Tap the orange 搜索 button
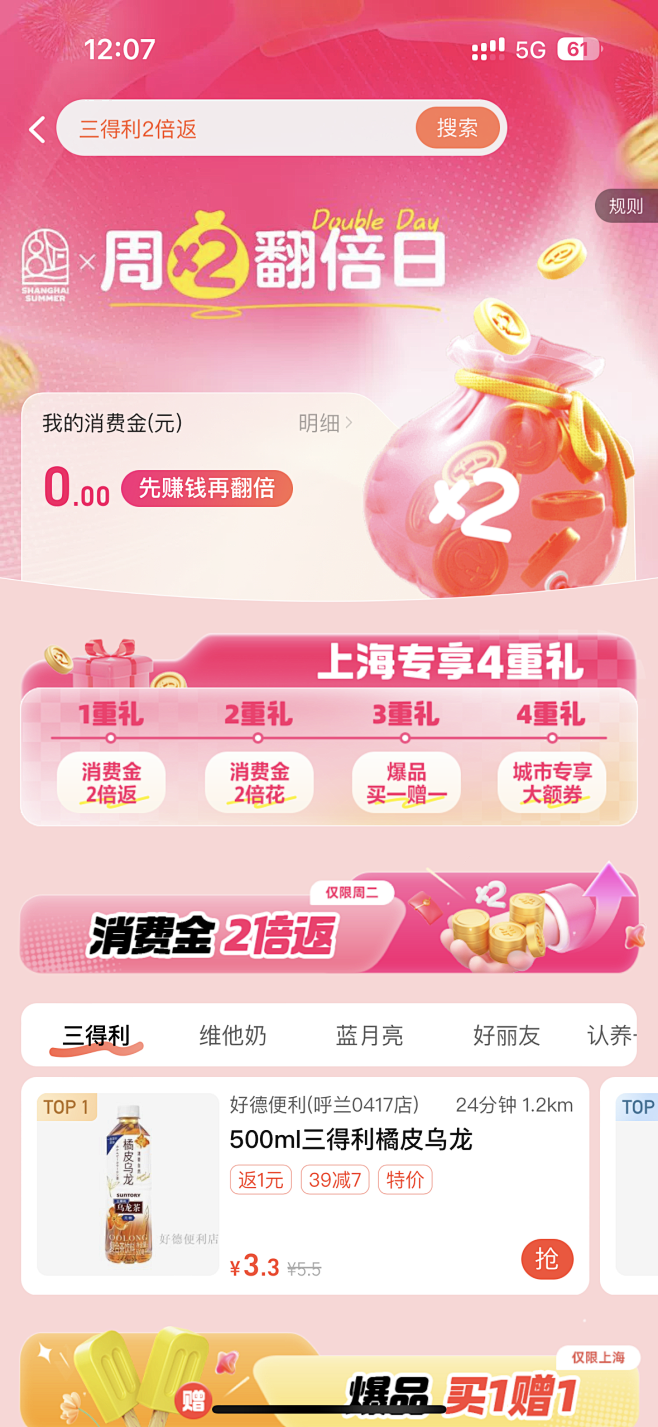The height and width of the screenshot is (1427, 658). point(457,128)
